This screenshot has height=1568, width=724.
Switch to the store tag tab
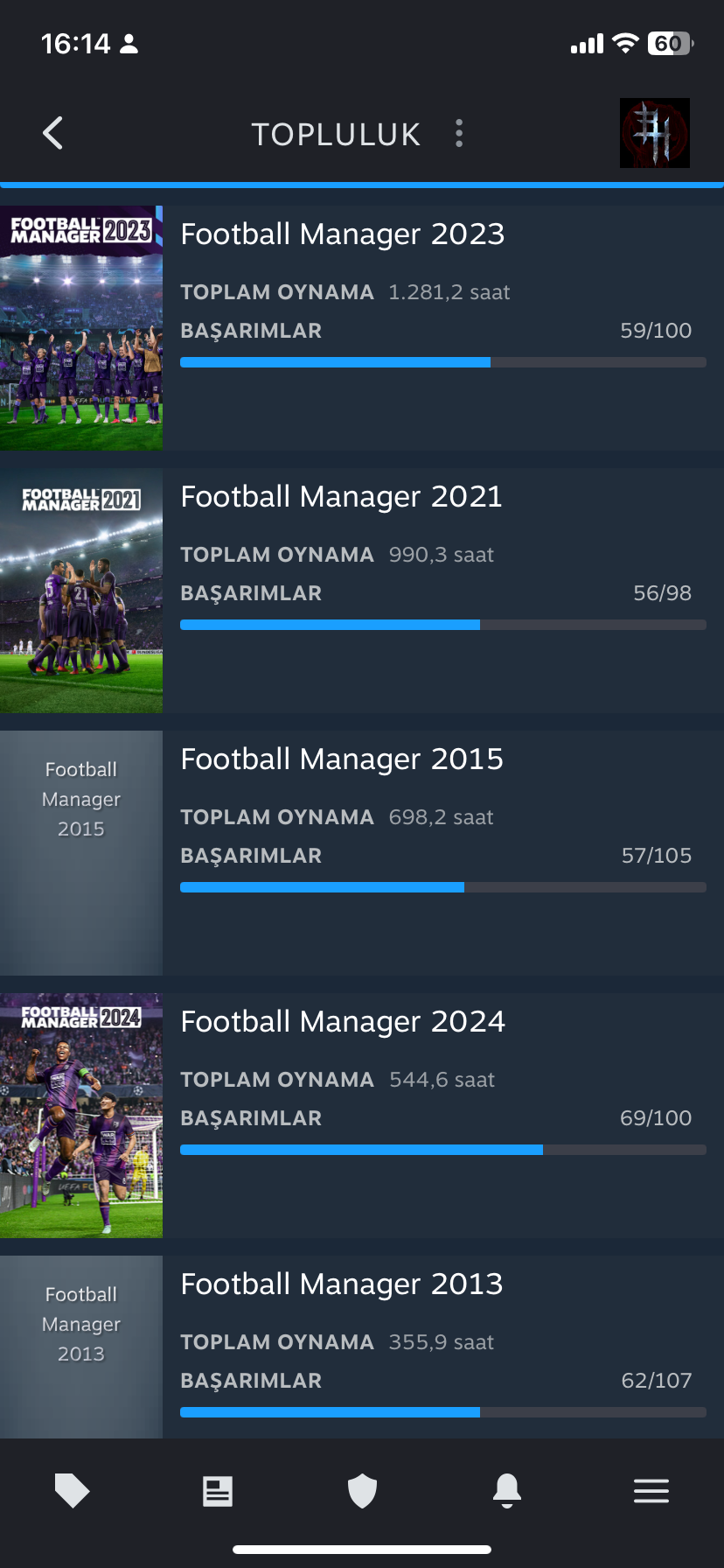(x=72, y=1490)
